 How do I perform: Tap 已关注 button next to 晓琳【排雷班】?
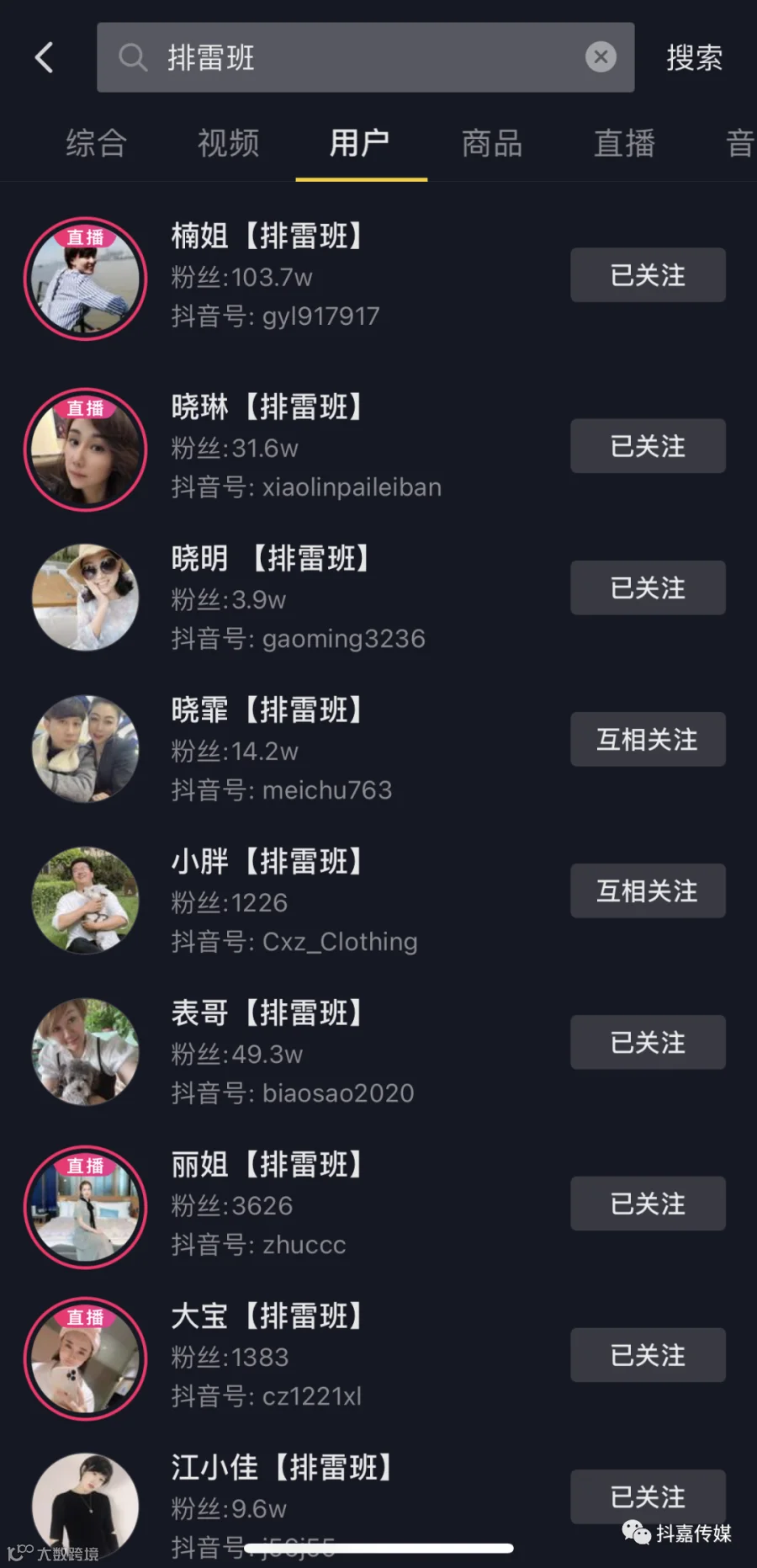[648, 446]
